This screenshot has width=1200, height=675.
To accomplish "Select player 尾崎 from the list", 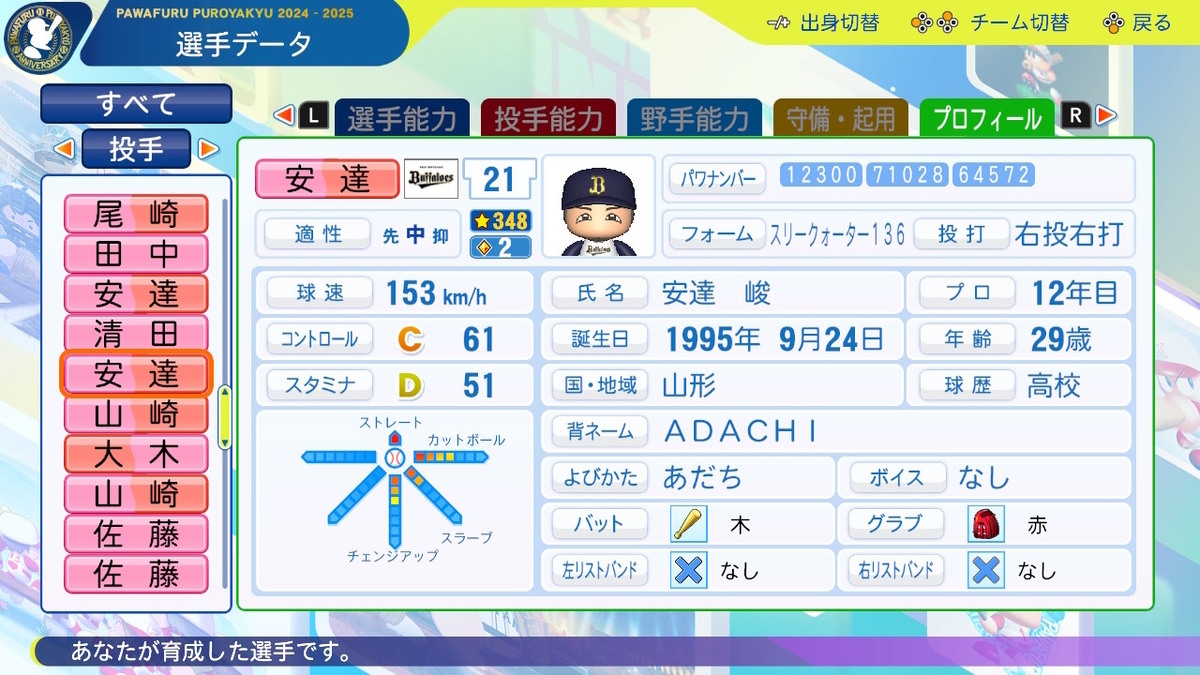I will 136,214.
